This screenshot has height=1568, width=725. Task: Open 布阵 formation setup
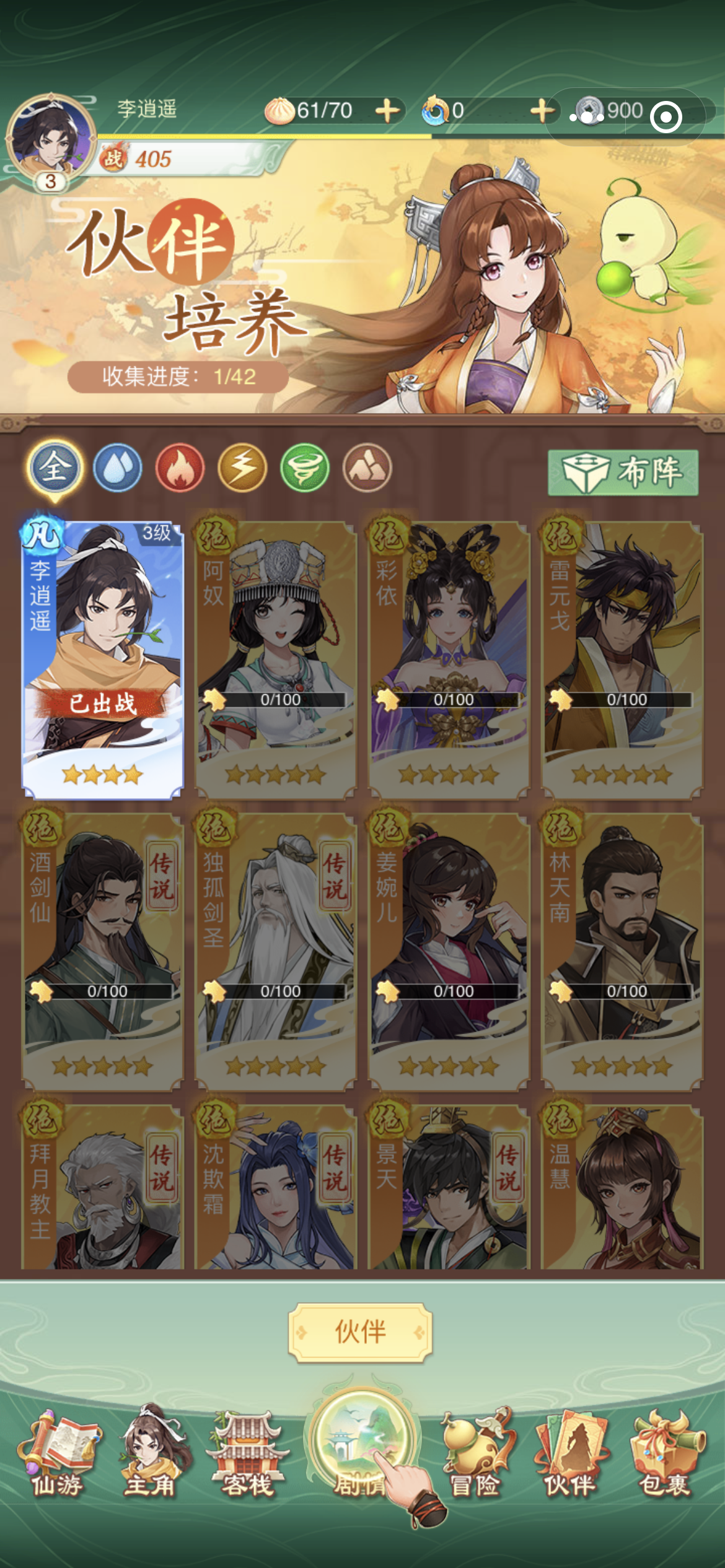(x=623, y=473)
